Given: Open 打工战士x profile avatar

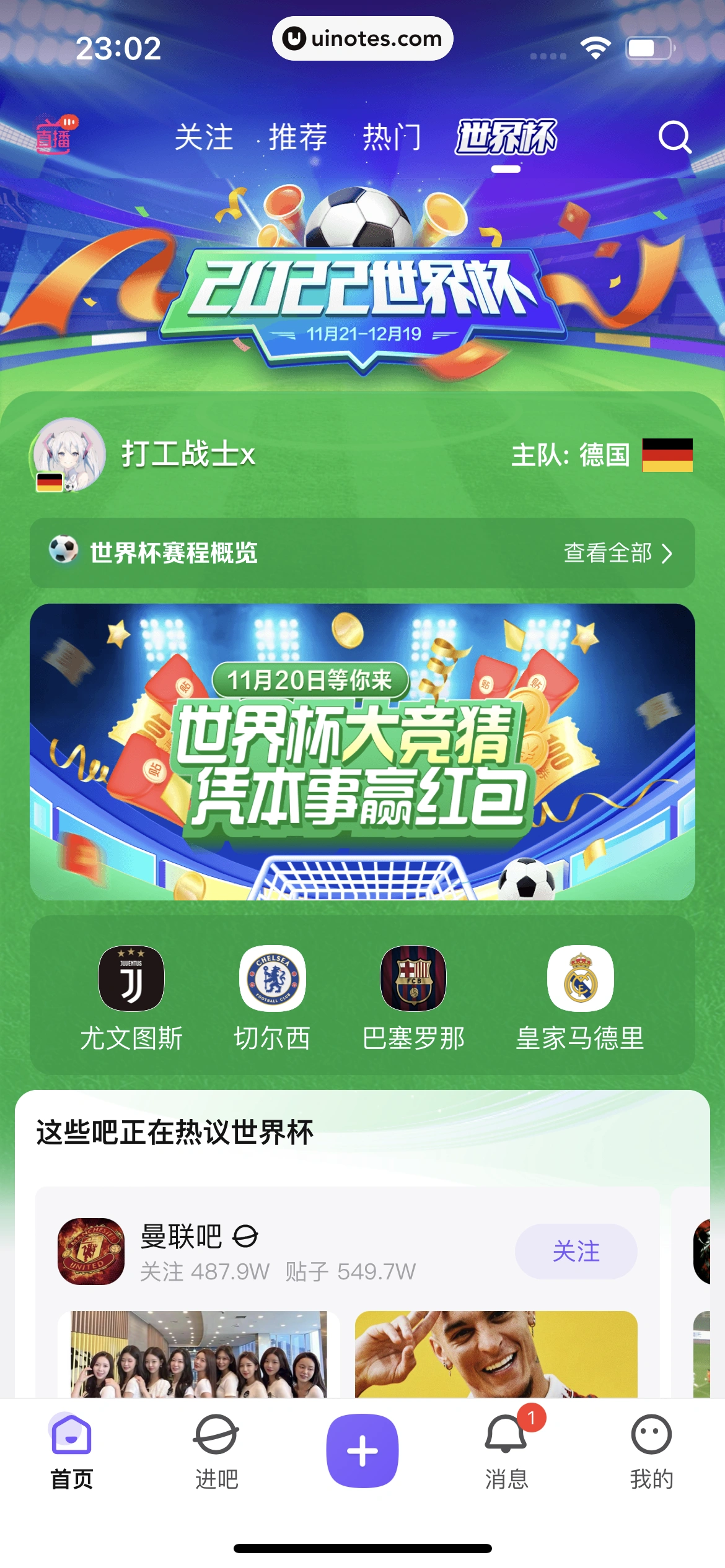Looking at the screenshot, I should (68, 455).
